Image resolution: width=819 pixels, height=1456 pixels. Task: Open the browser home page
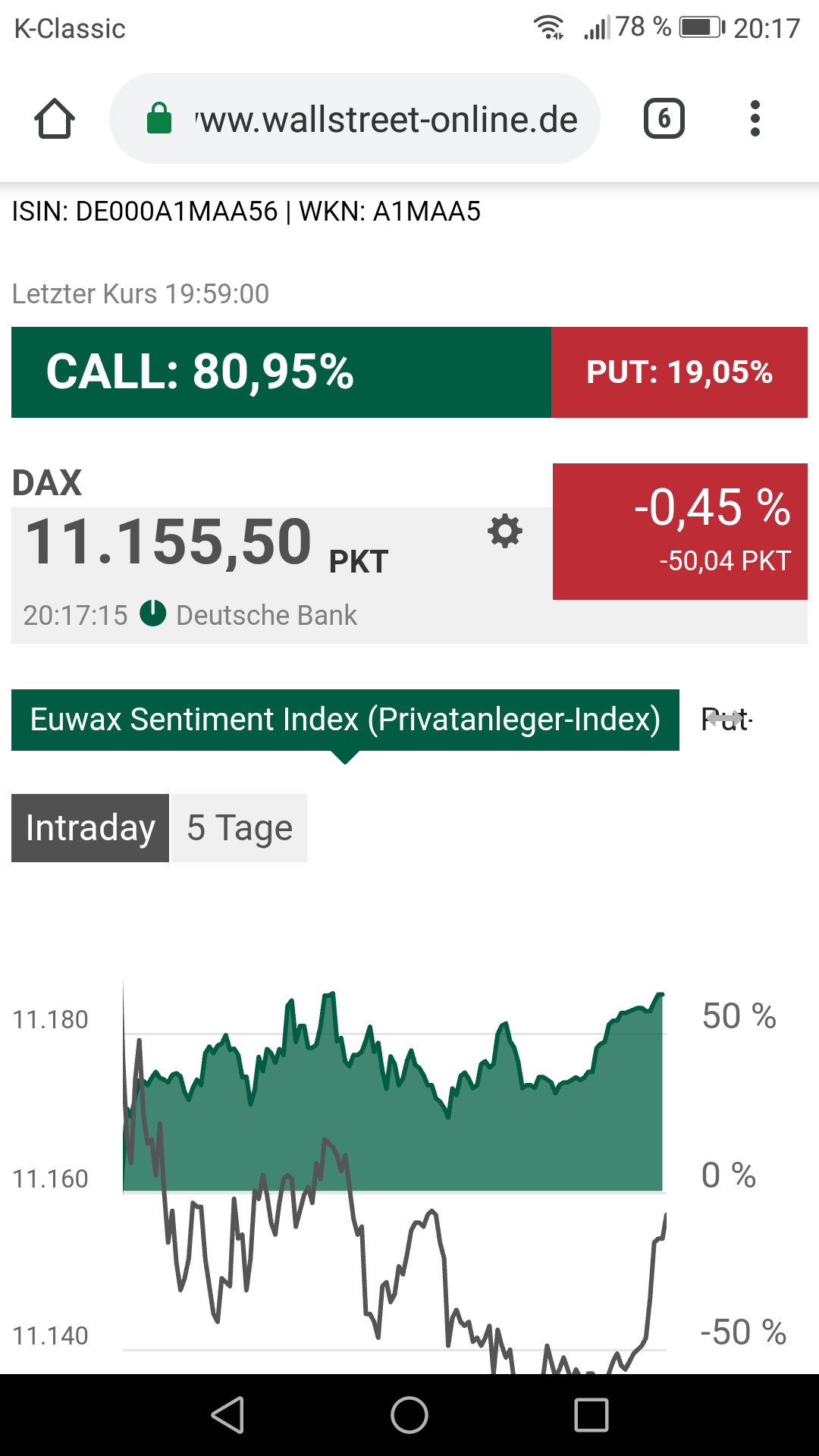tap(55, 119)
